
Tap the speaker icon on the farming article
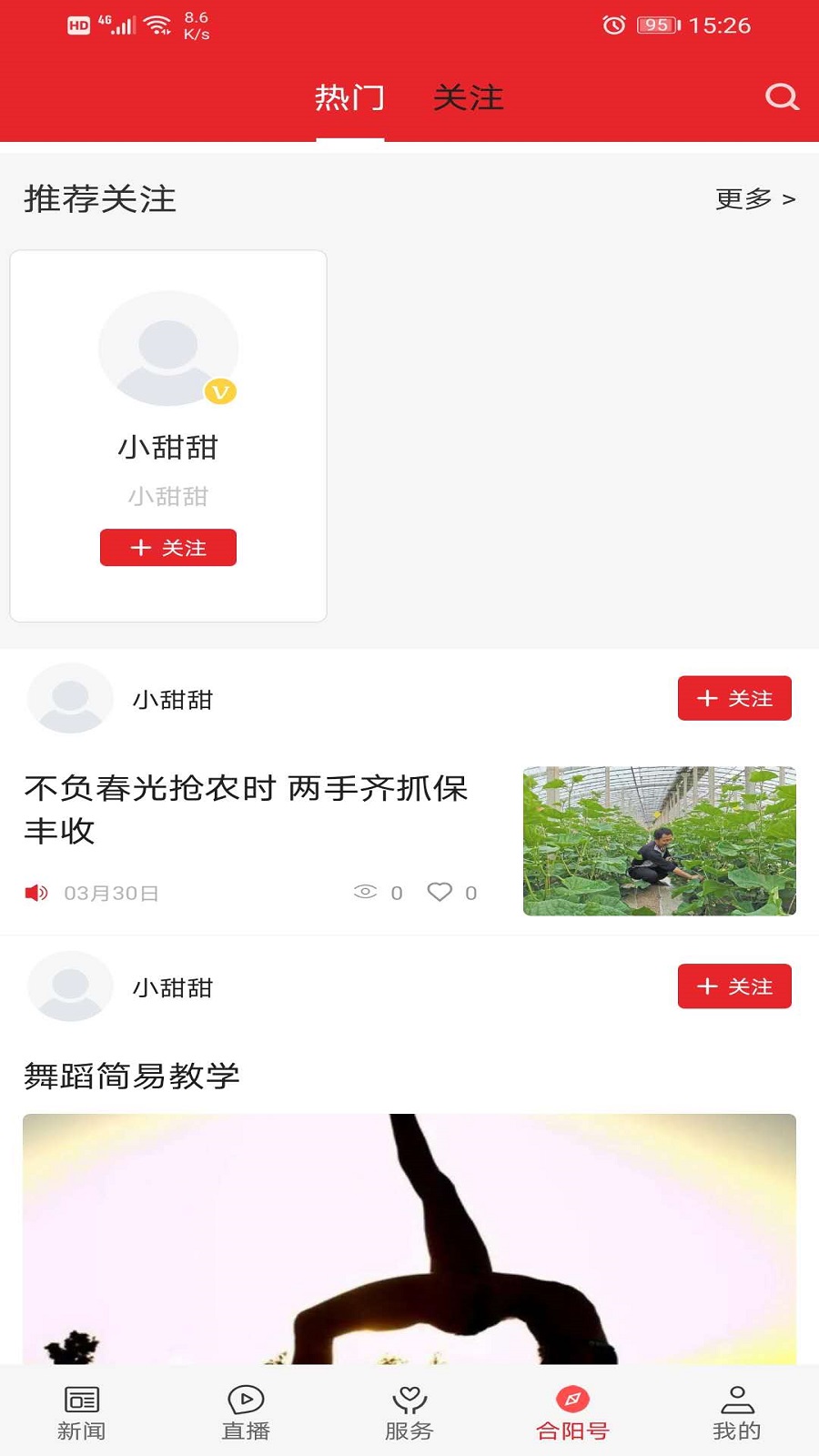click(35, 893)
